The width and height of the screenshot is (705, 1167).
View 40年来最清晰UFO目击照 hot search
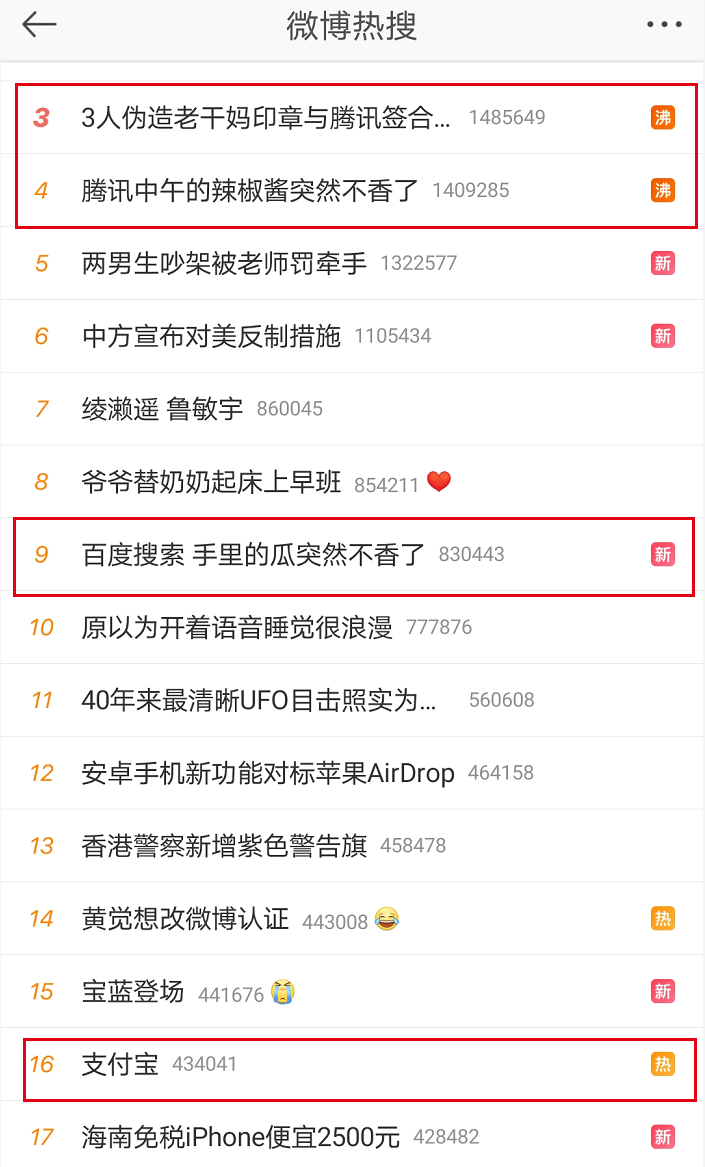[352, 700]
